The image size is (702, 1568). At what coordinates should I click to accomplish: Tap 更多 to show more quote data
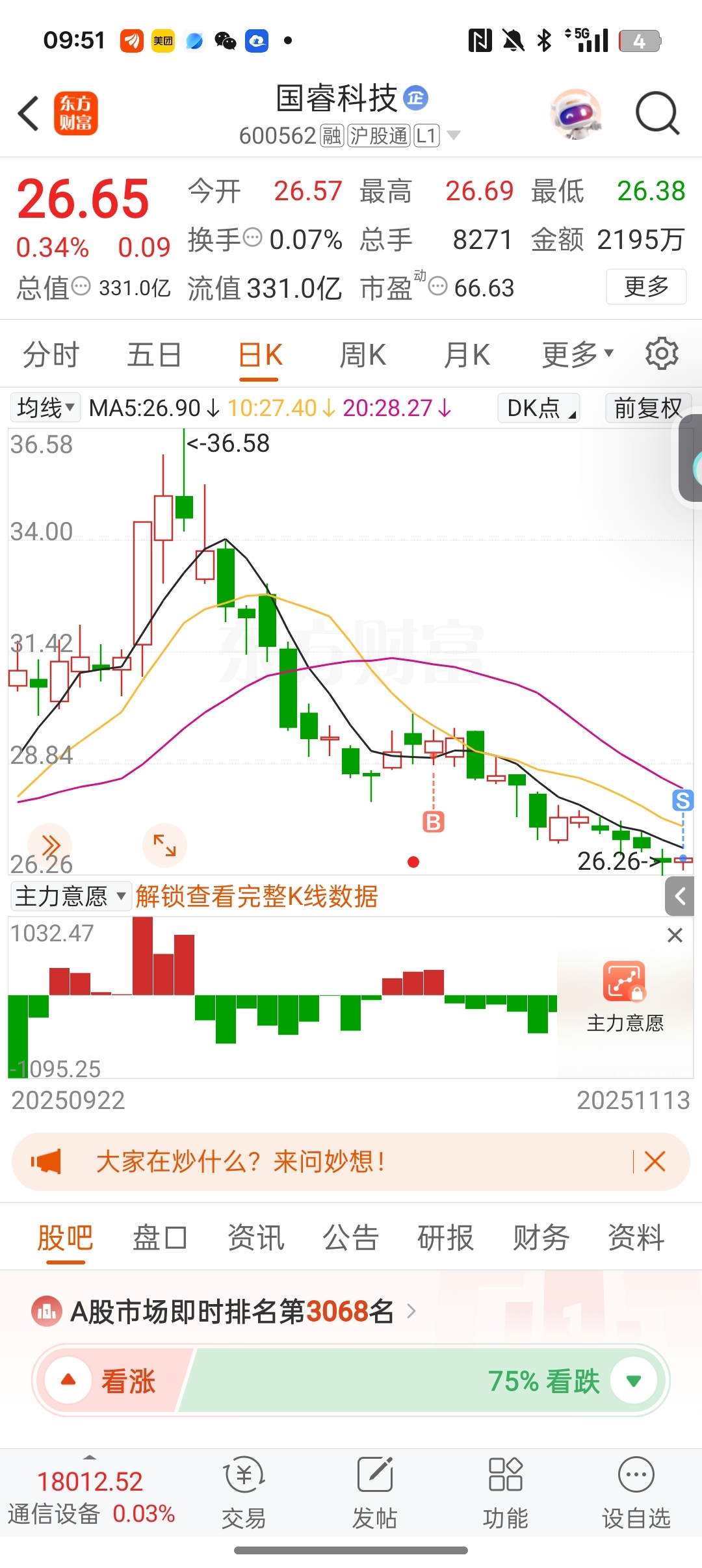pyautogui.click(x=645, y=287)
